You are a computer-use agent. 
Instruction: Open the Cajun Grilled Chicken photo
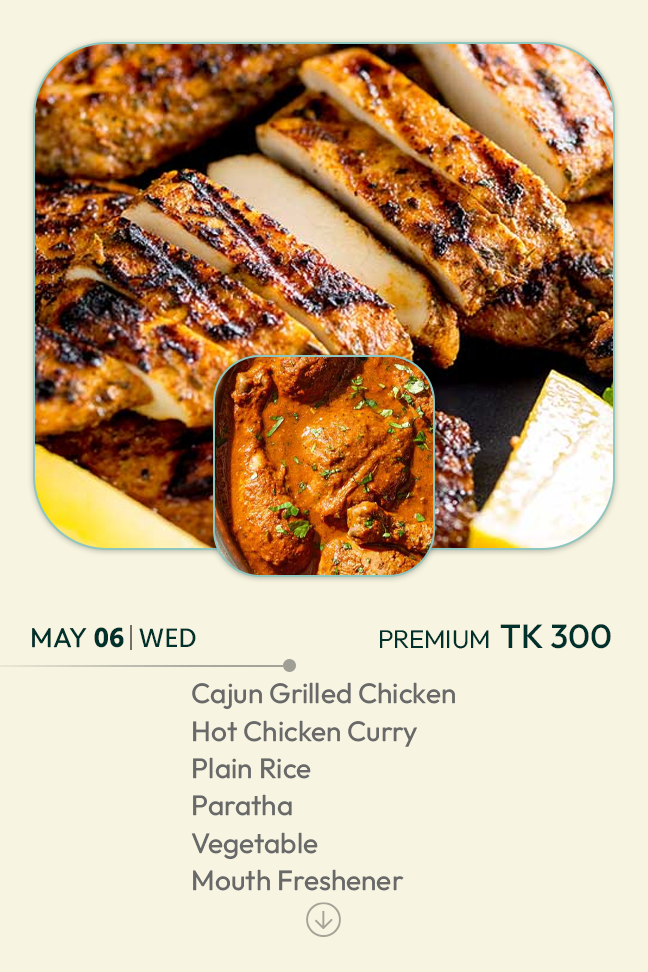tap(324, 200)
